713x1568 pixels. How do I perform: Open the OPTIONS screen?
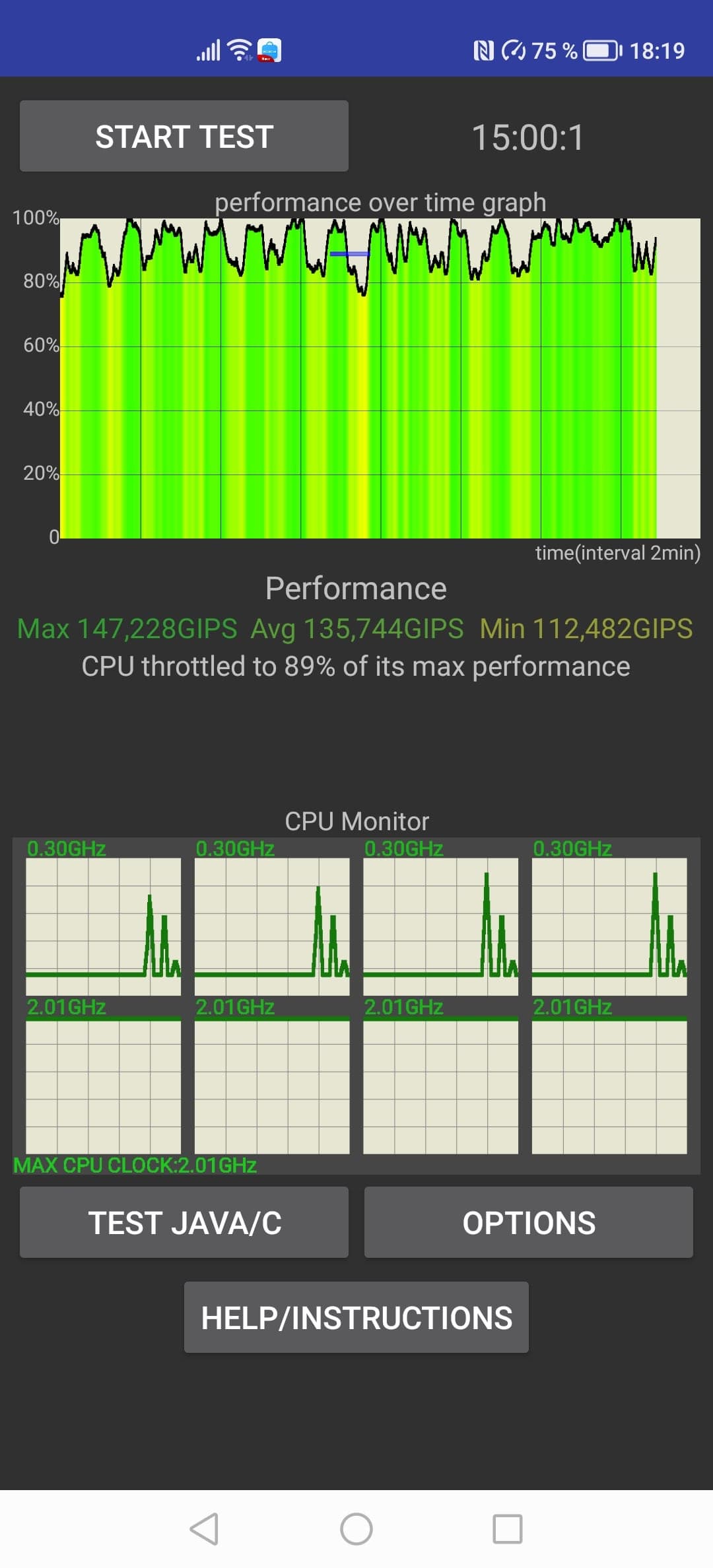tap(529, 1222)
